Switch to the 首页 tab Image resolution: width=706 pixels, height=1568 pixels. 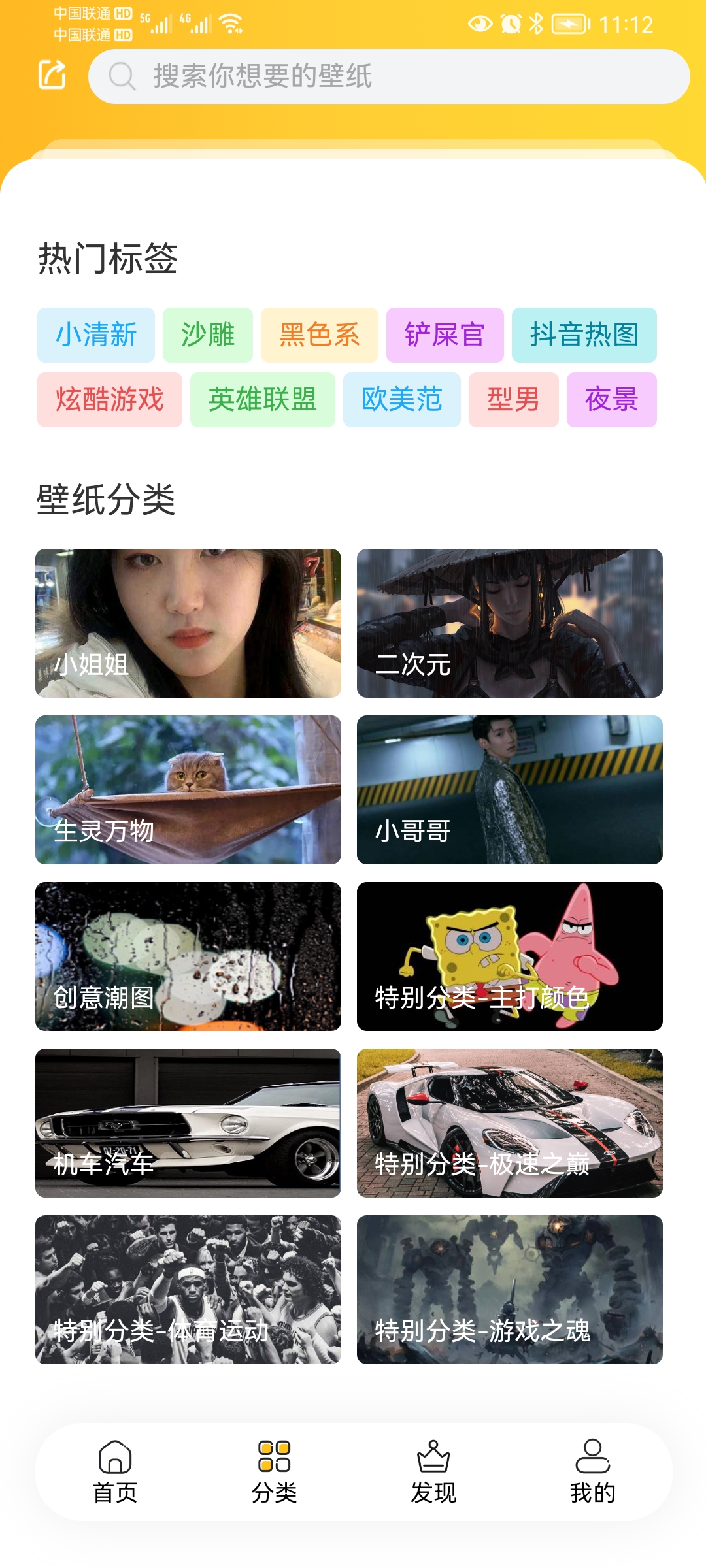(115, 1472)
